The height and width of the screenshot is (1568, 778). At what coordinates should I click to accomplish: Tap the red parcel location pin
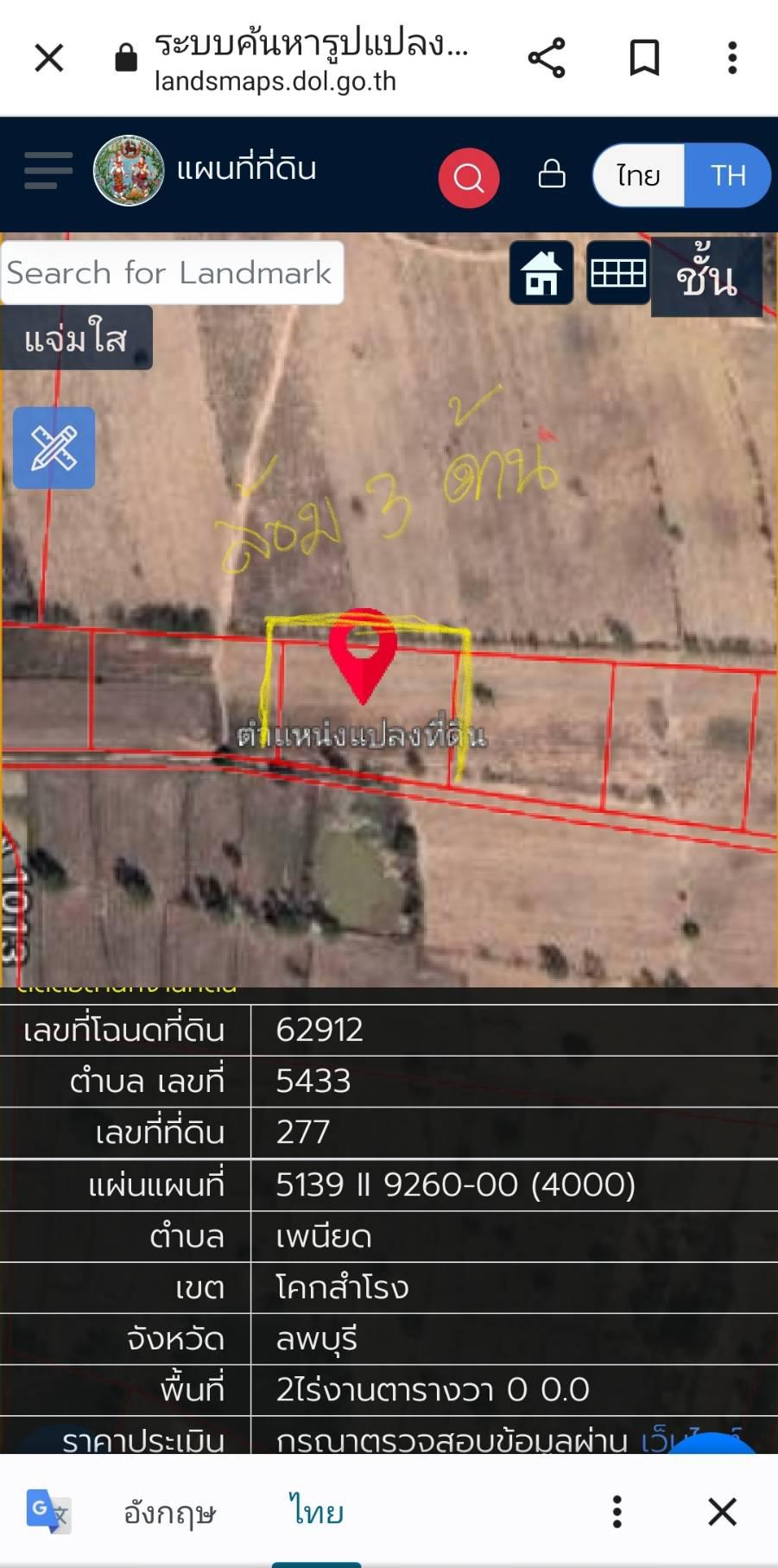click(x=363, y=655)
